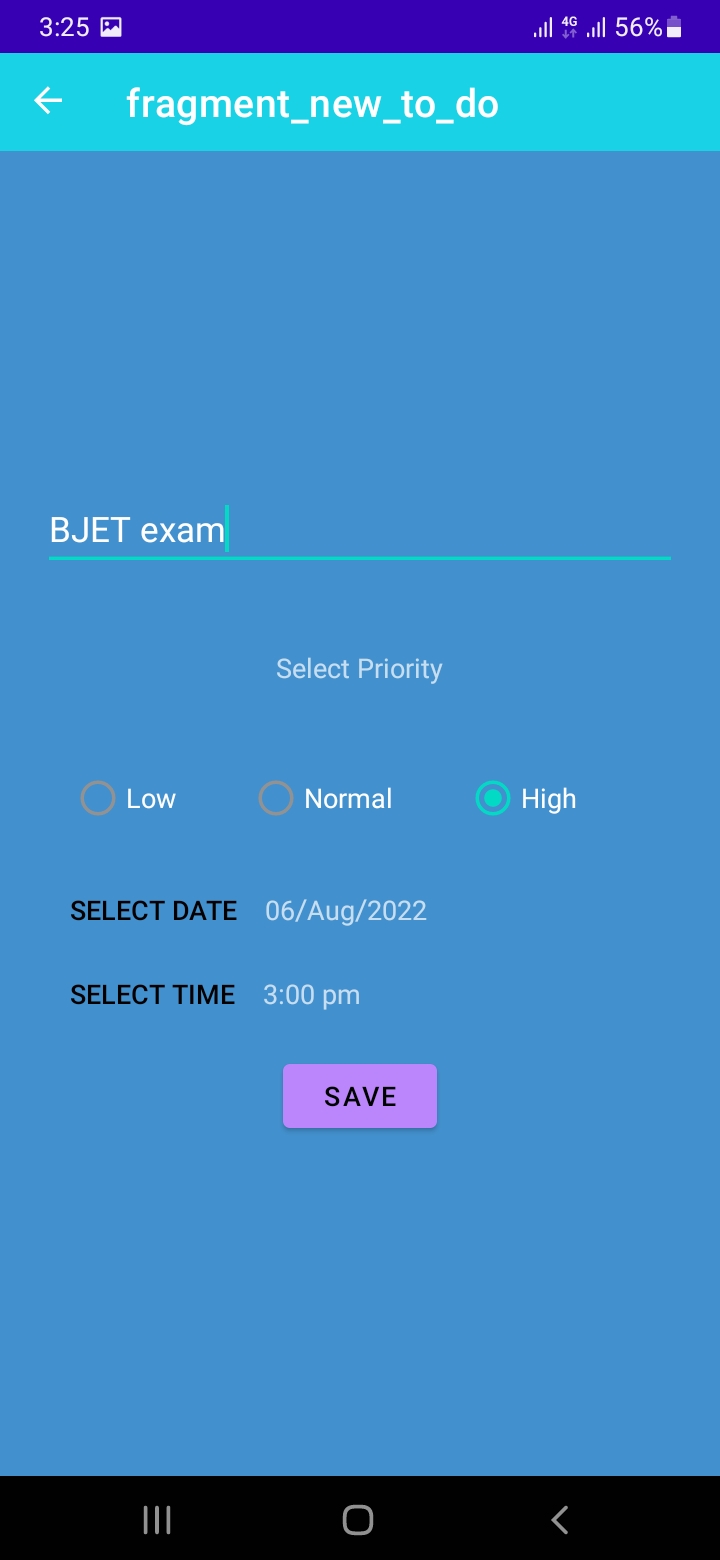Click SELECT DATE

(153, 910)
